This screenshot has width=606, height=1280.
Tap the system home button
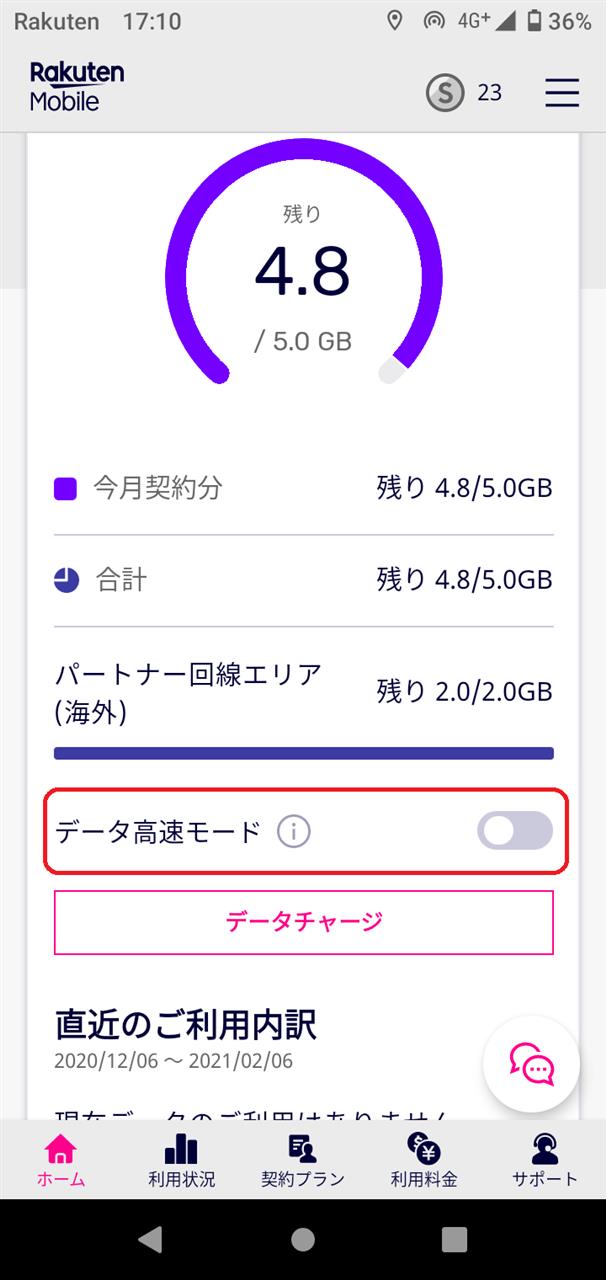click(x=303, y=1240)
